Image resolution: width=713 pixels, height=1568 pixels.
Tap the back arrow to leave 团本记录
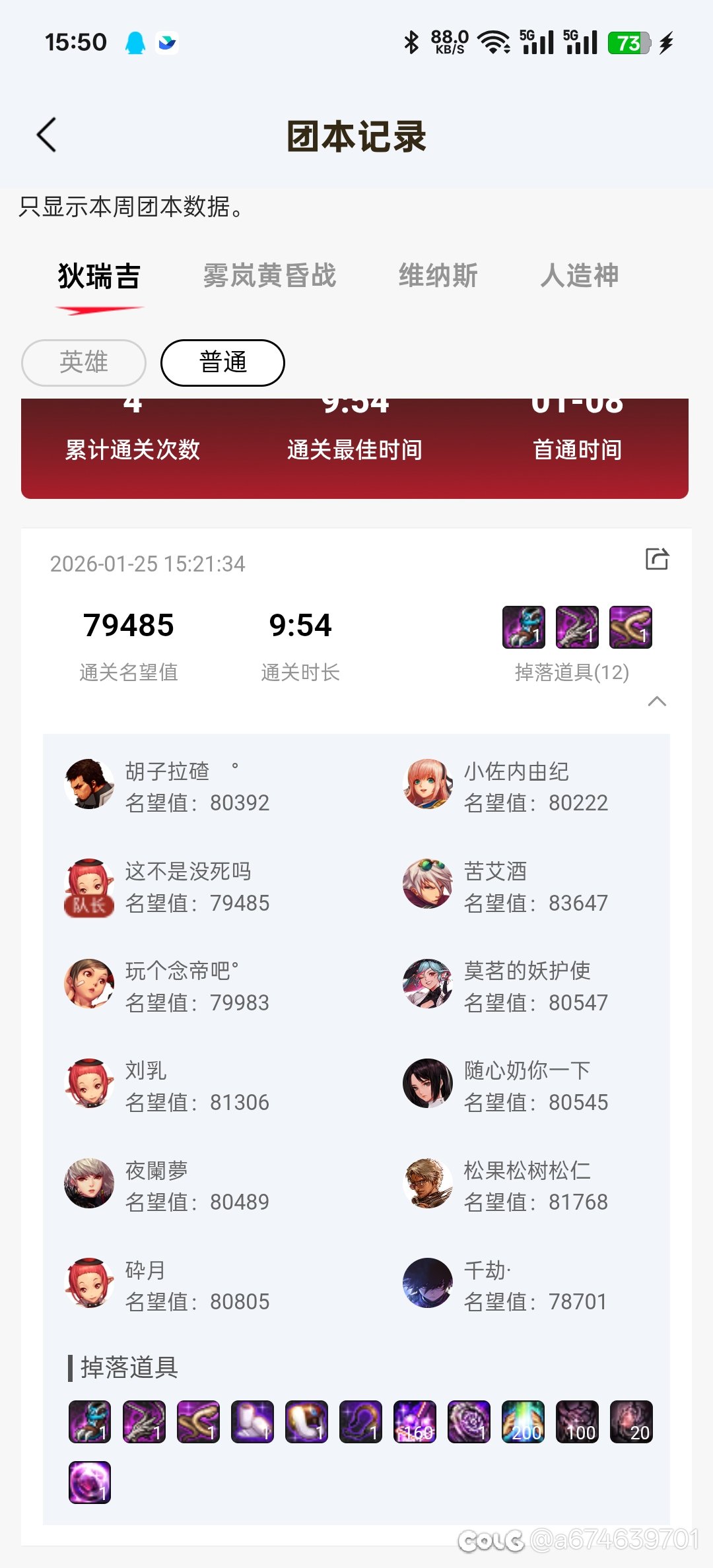click(x=45, y=133)
